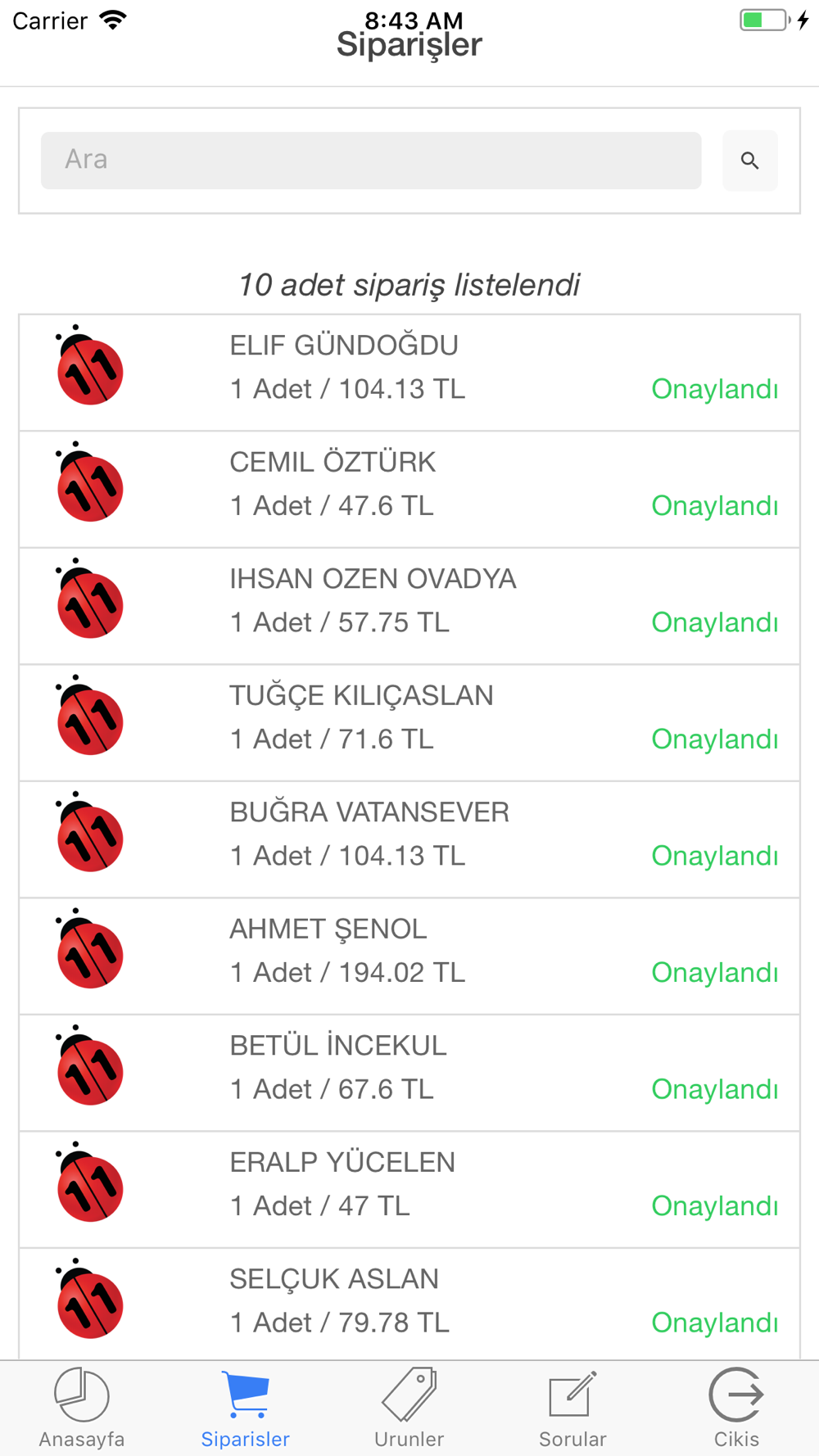Open Tuğçe Kılıçaslan's order
Screen dimensions: 819x1456
[409, 723]
